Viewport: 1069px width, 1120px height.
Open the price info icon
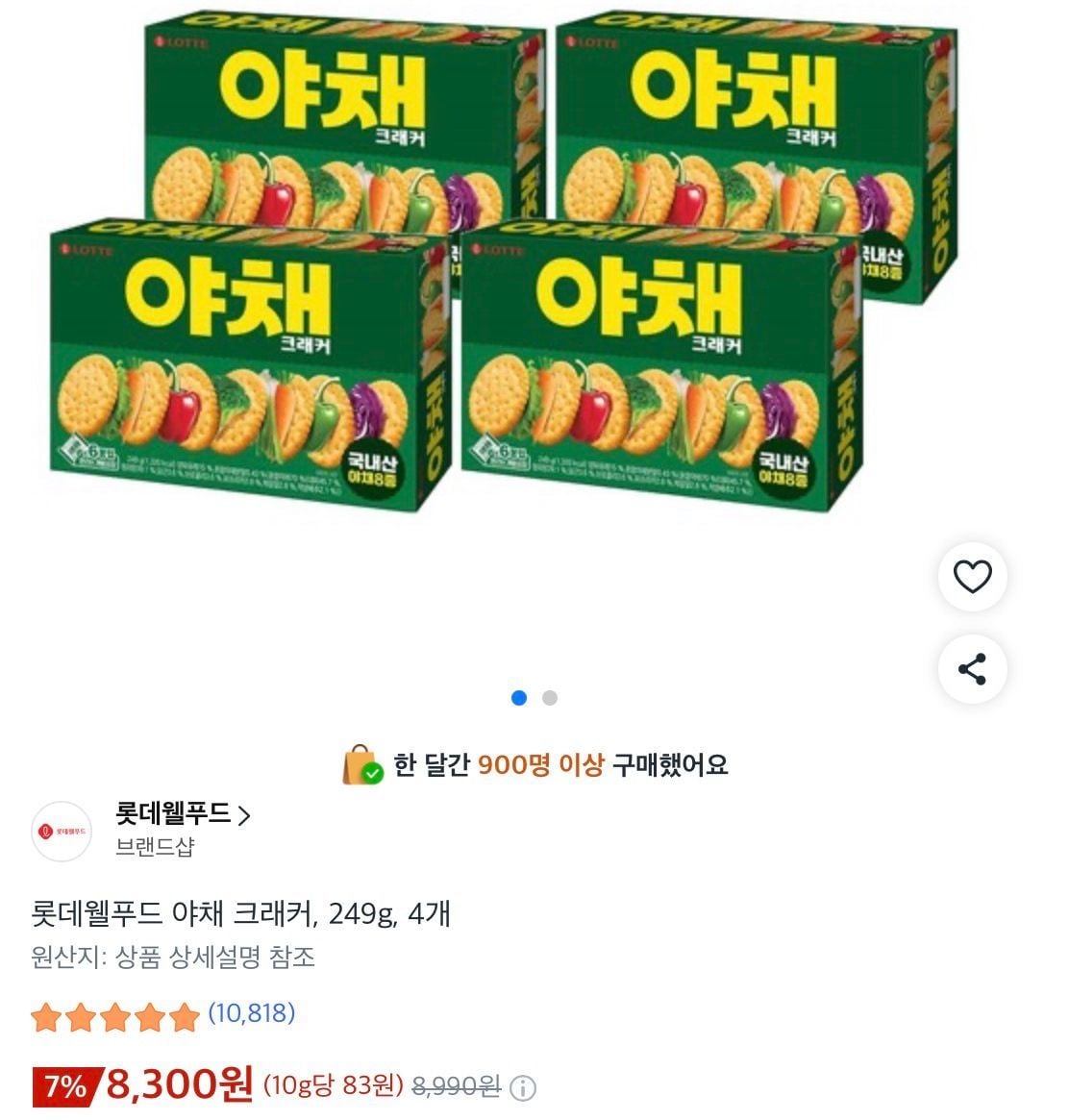tap(522, 1088)
